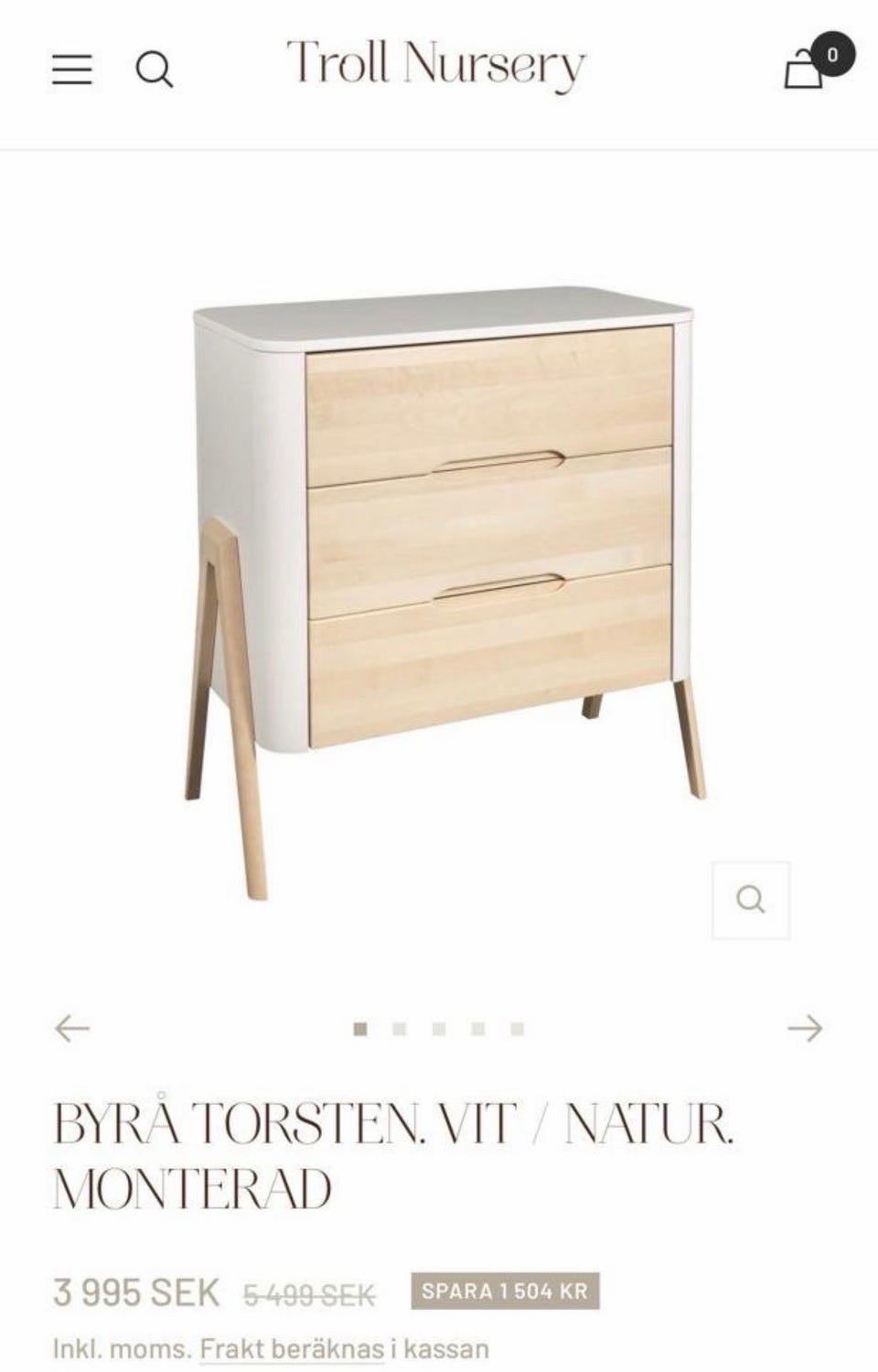This screenshot has width=878, height=1372.
Task: Show the next product photo
Action: (805, 1029)
